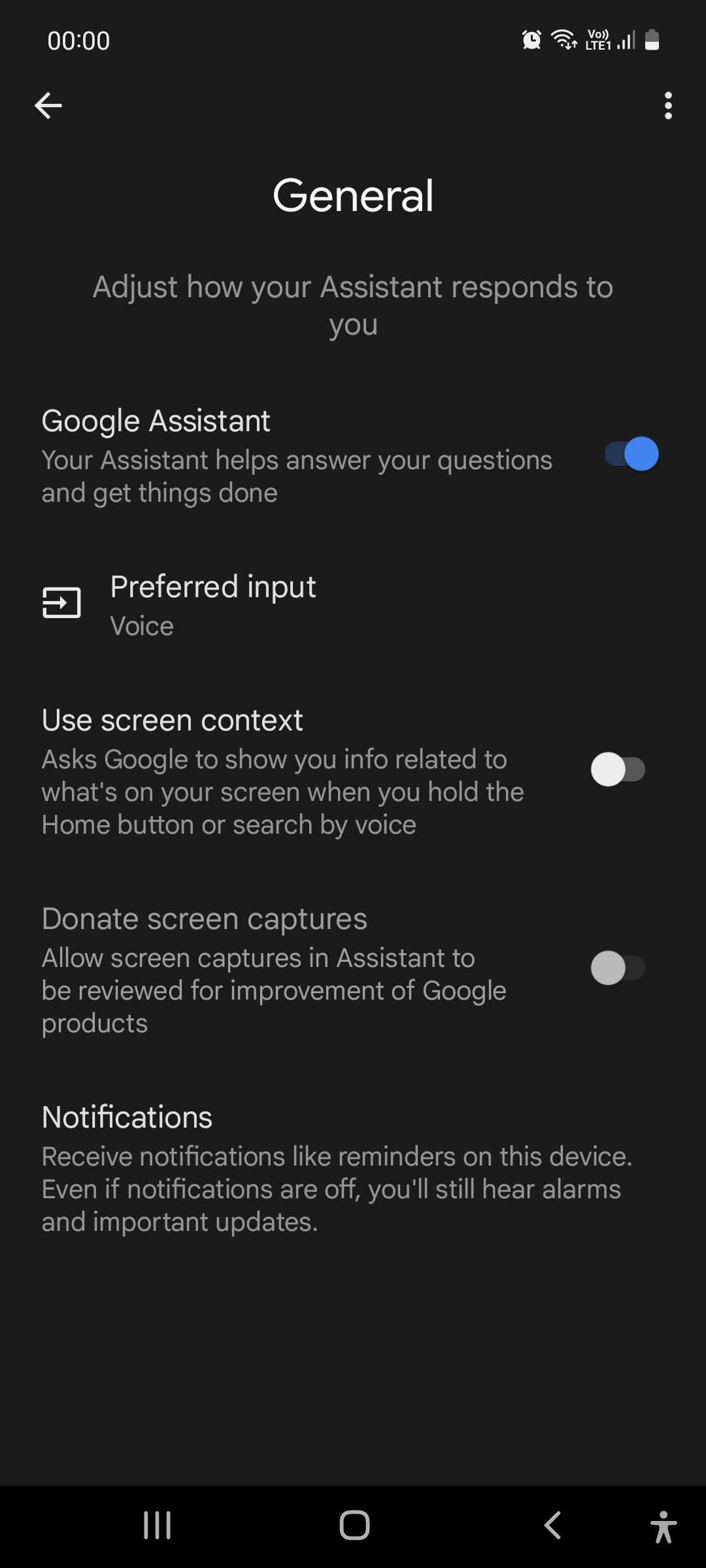The width and height of the screenshot is (706, 1568).
Task: Open the three-dot overflow menu
Action: (667, 105)
